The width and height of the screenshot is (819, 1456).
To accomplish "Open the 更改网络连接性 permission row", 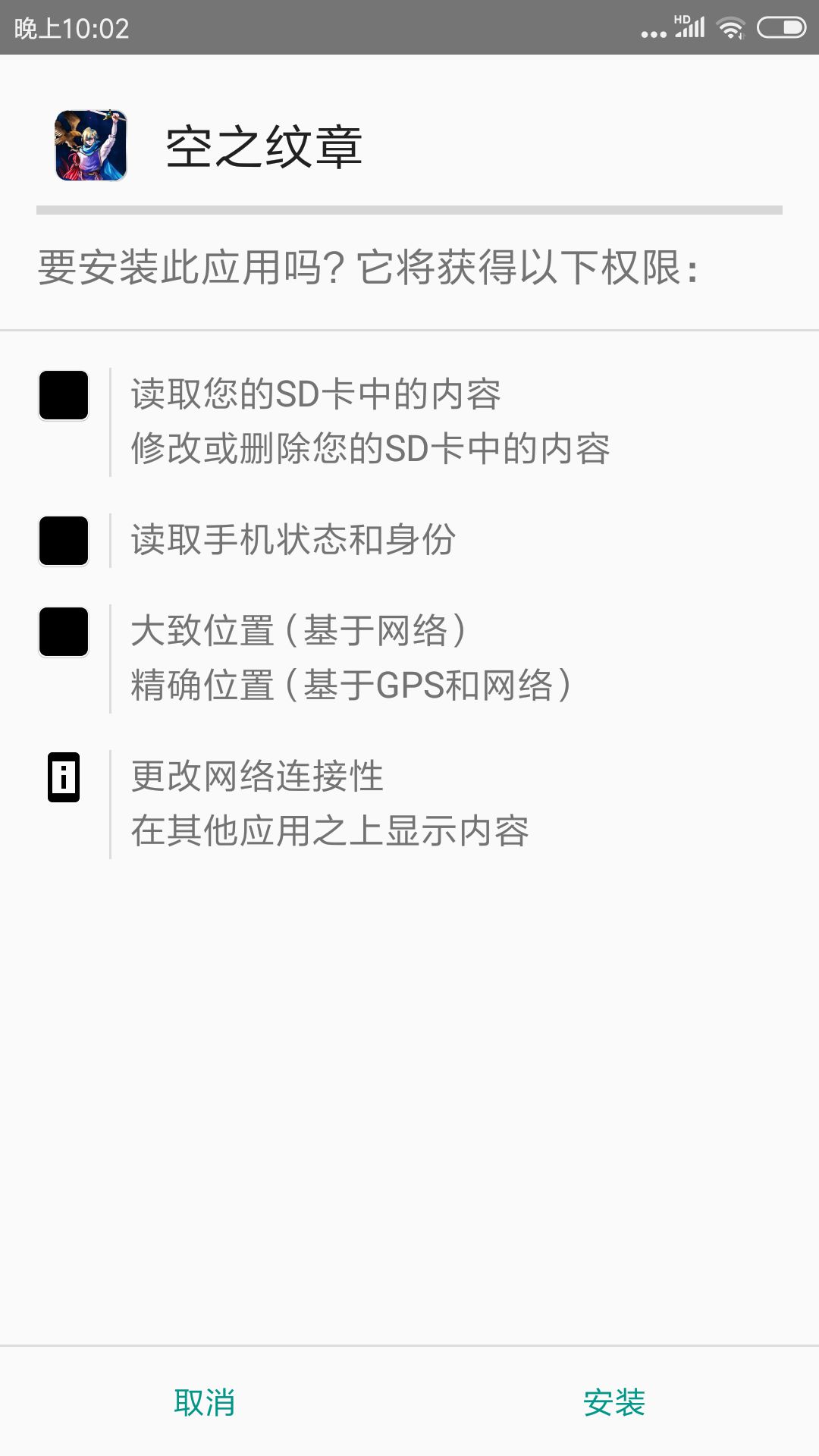I will point(330,804).
